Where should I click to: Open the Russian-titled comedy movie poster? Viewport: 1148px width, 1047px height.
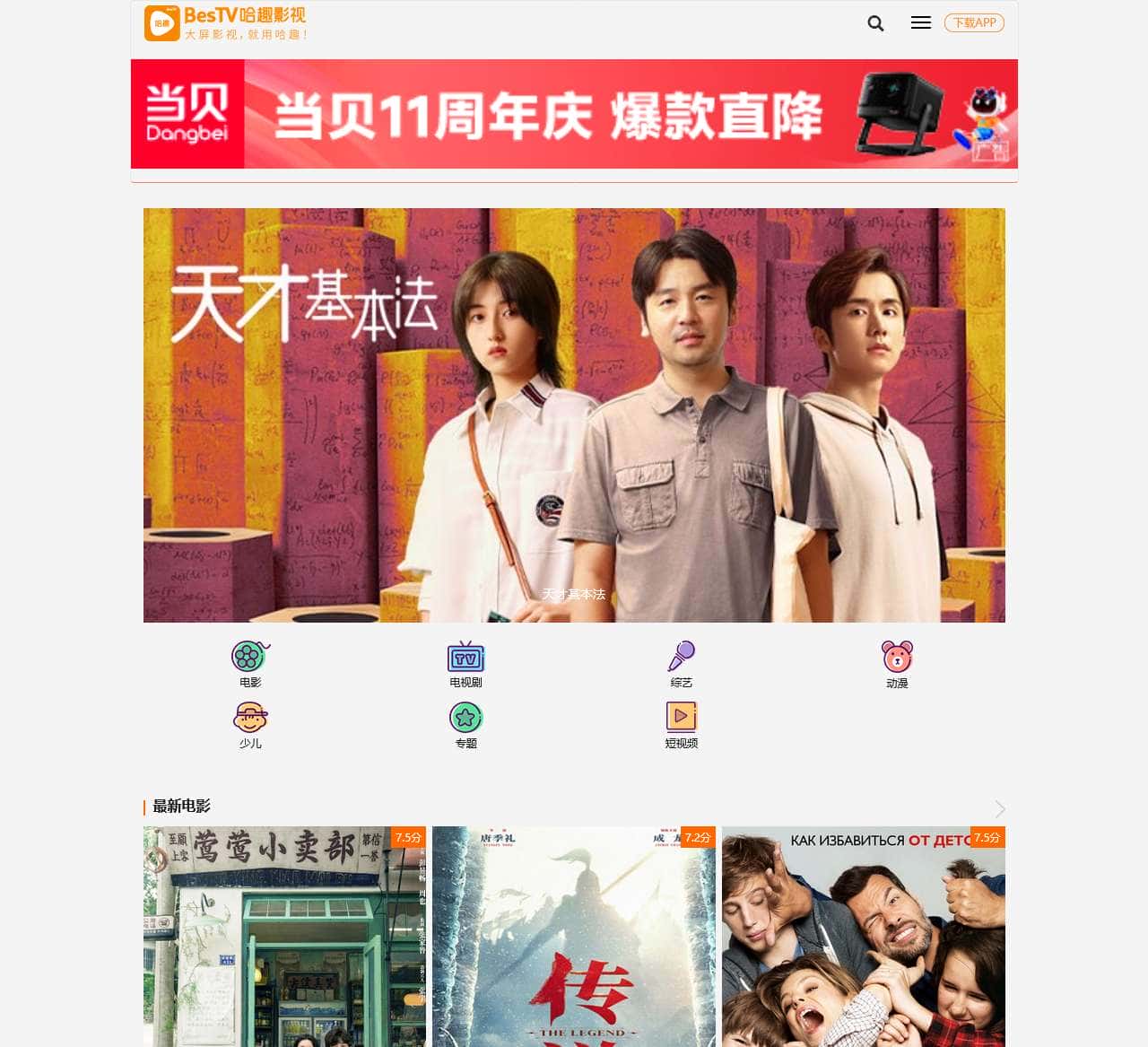[863, 938]
